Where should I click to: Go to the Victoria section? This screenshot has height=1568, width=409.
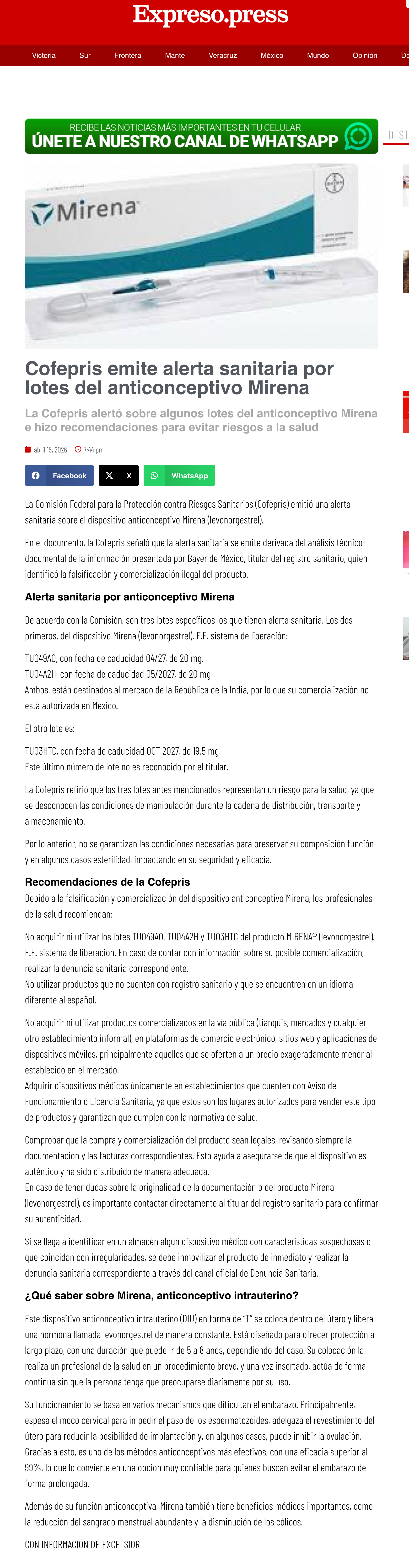click(x=44, y=55)
